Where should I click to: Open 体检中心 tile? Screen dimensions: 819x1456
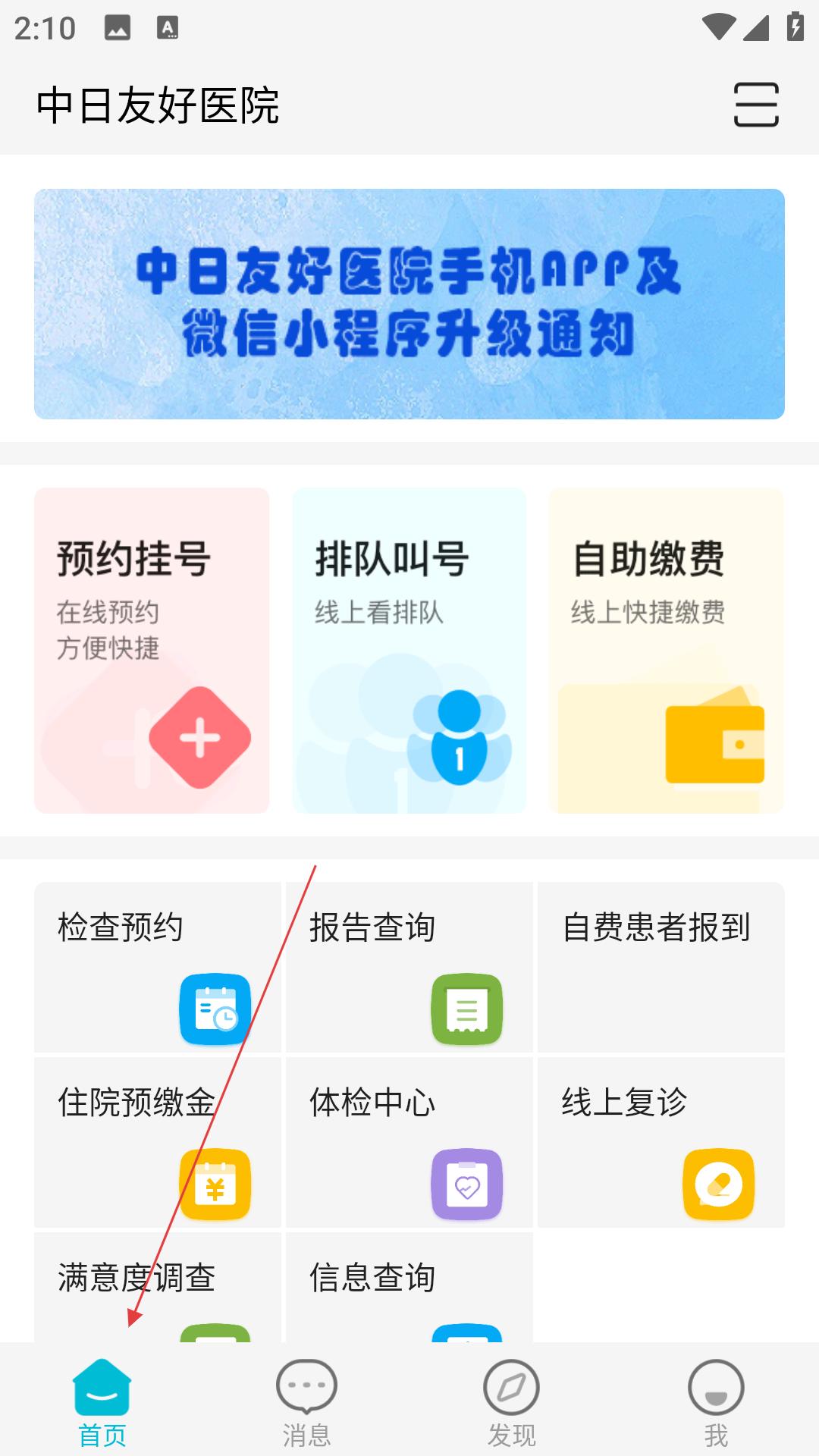click(409, 1142)
